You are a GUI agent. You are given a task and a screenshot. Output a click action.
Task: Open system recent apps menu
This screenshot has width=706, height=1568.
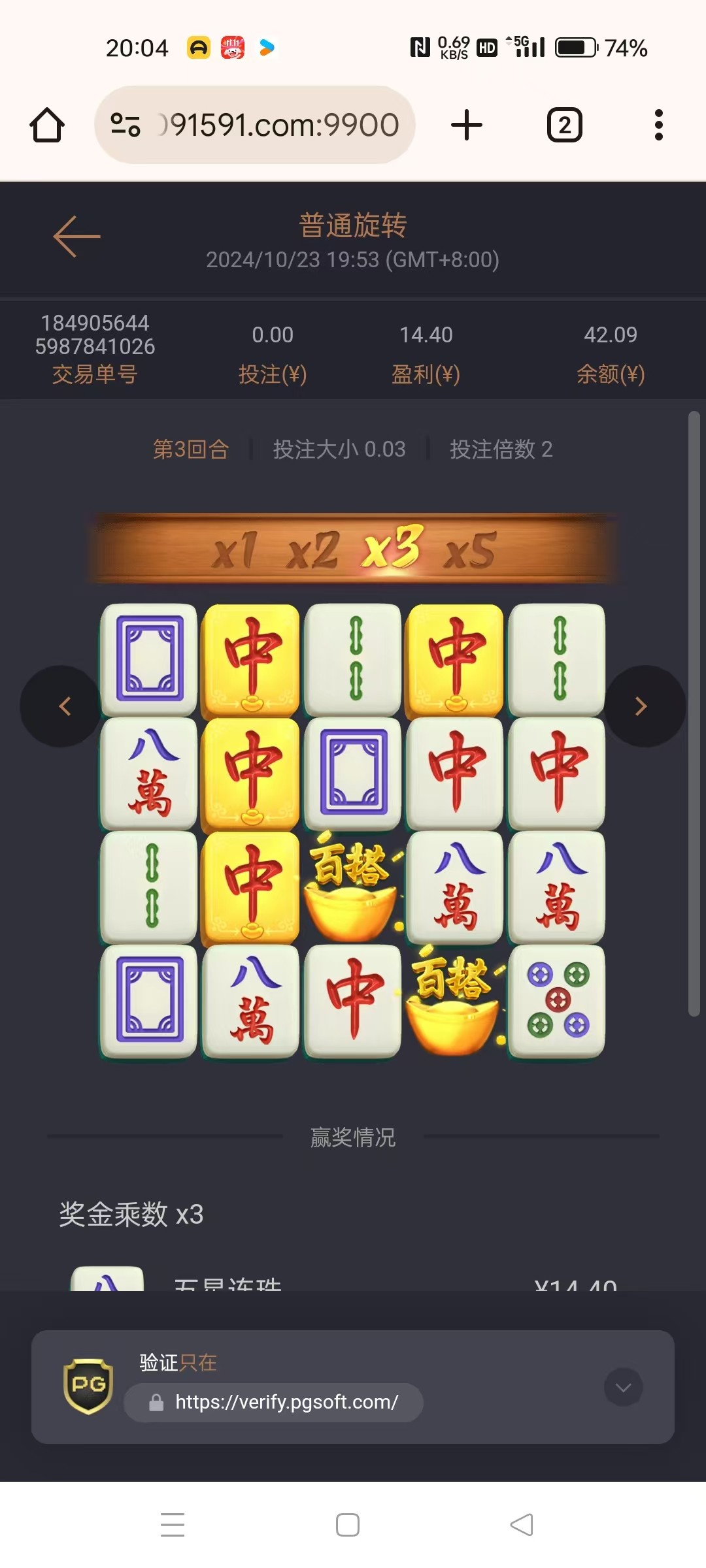click(x=173, y=1525)
